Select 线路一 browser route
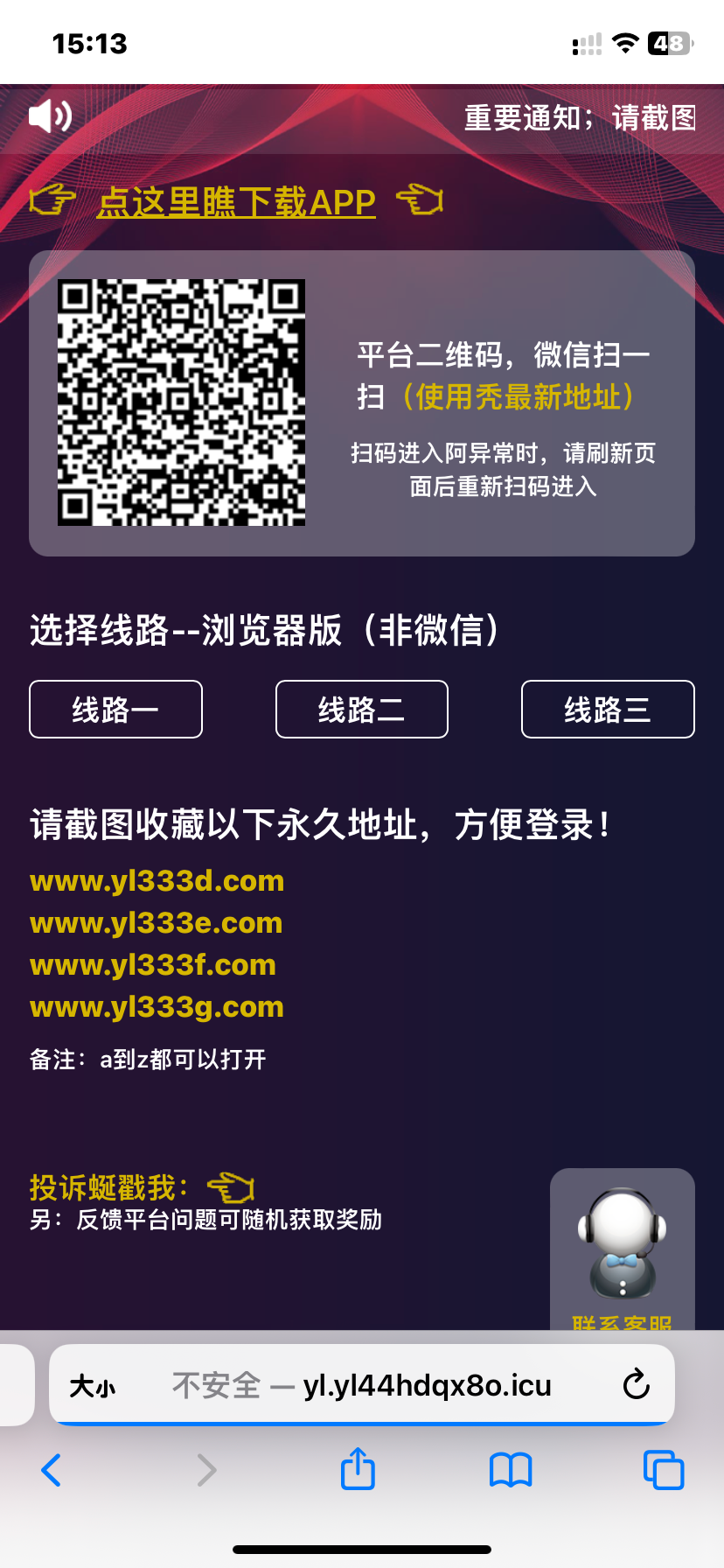The height and width of the screenshot is (1568, 724). point(115,709)
